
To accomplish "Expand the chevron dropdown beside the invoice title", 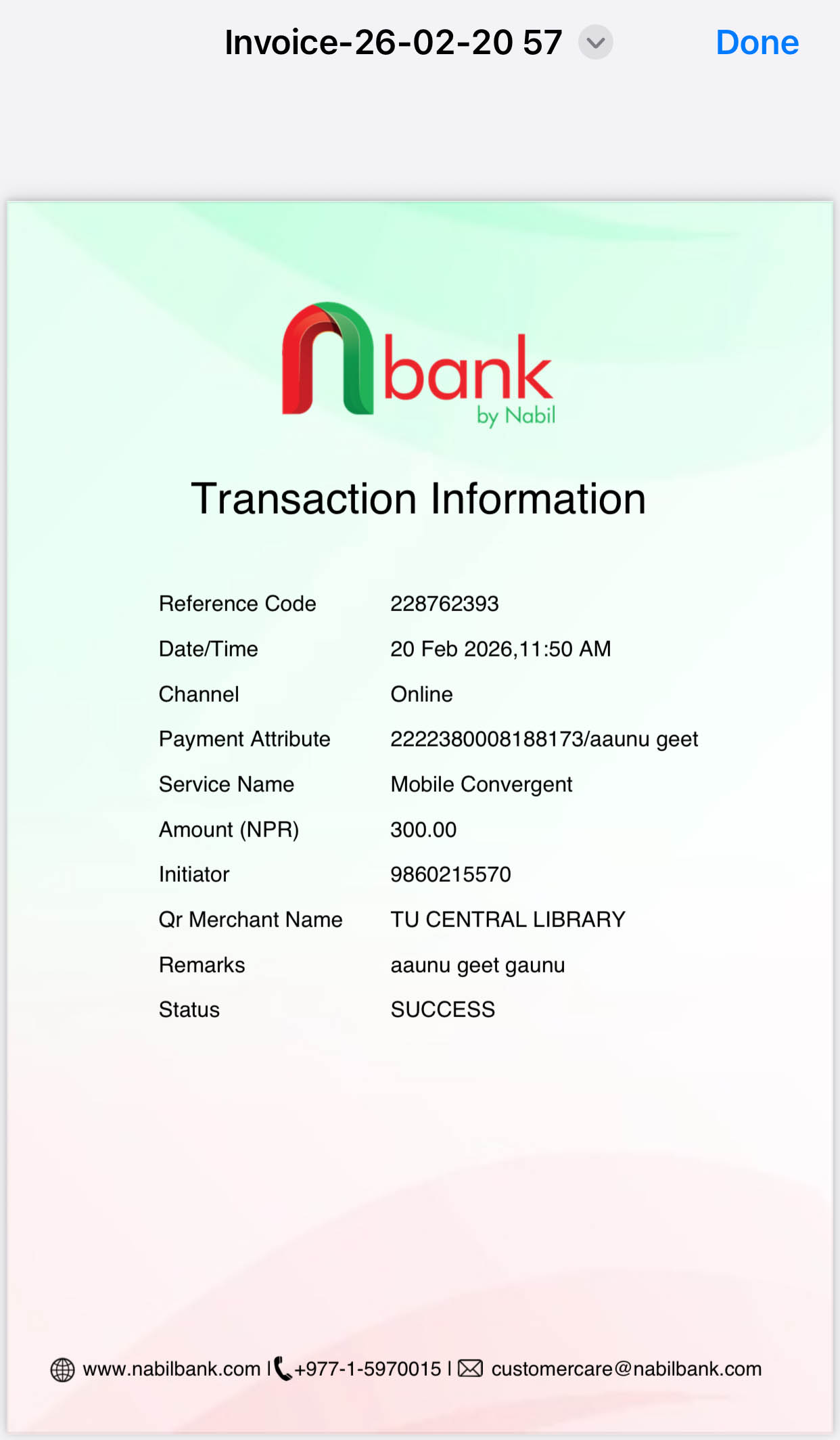I will tap(595, 43).
